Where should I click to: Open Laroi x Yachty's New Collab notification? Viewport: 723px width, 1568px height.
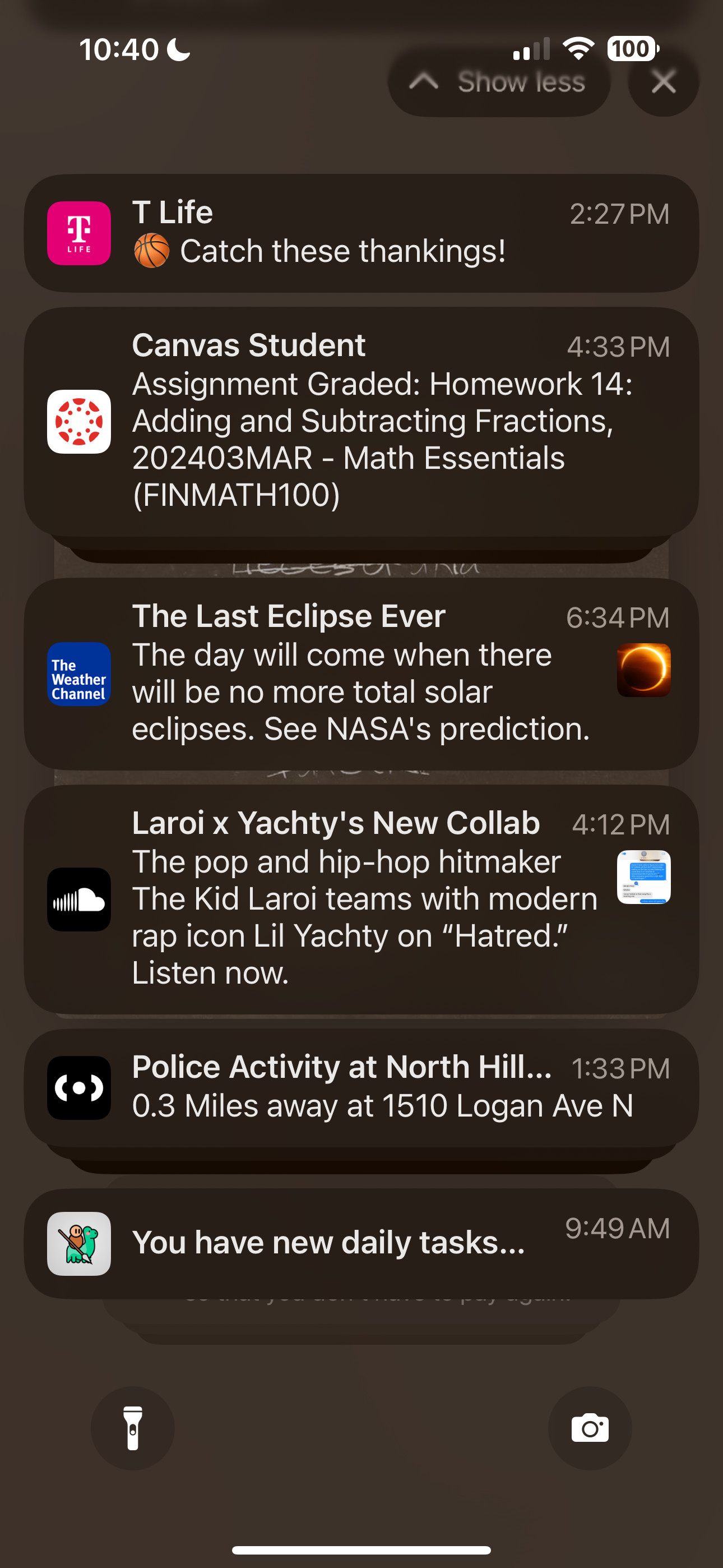point(361,898)
